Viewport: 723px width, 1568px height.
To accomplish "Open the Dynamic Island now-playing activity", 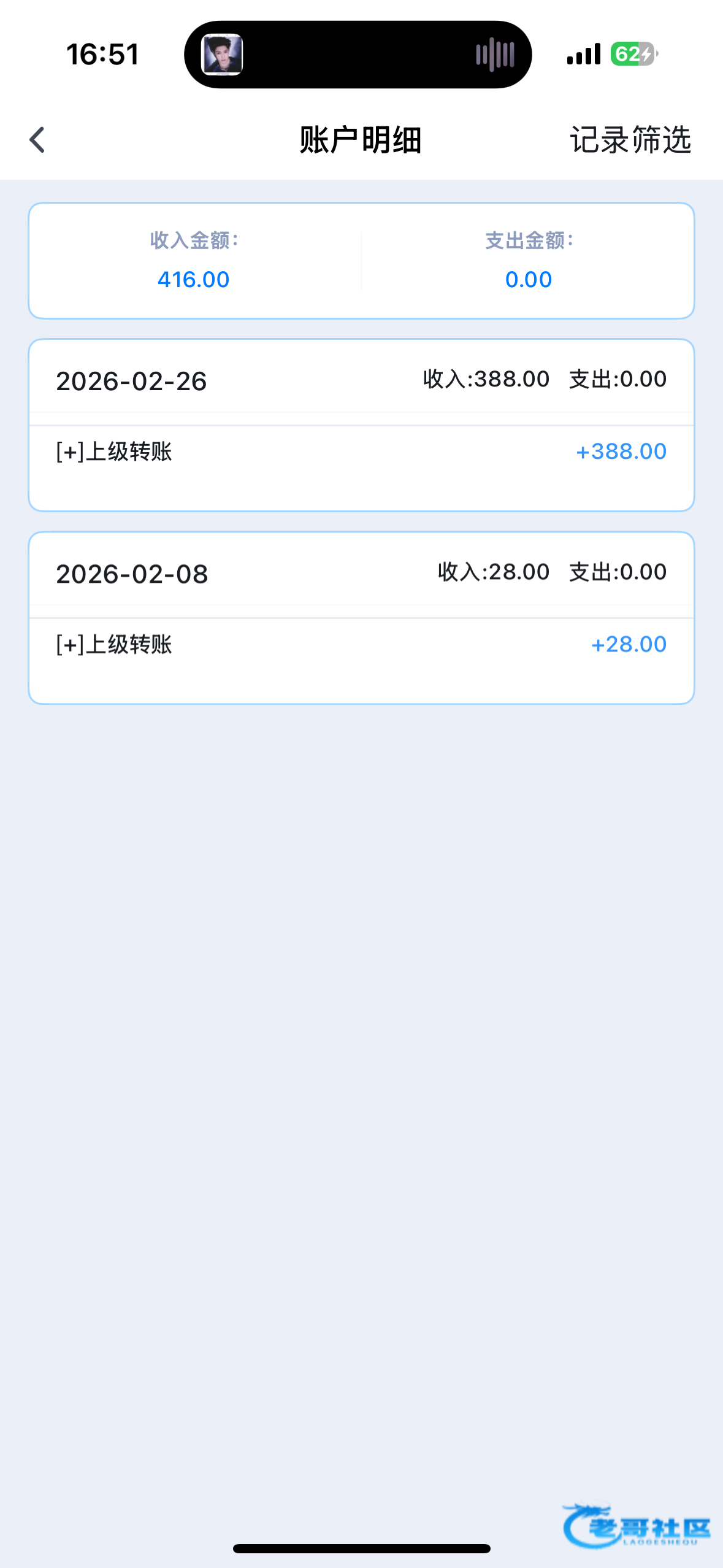I will 358,55.
